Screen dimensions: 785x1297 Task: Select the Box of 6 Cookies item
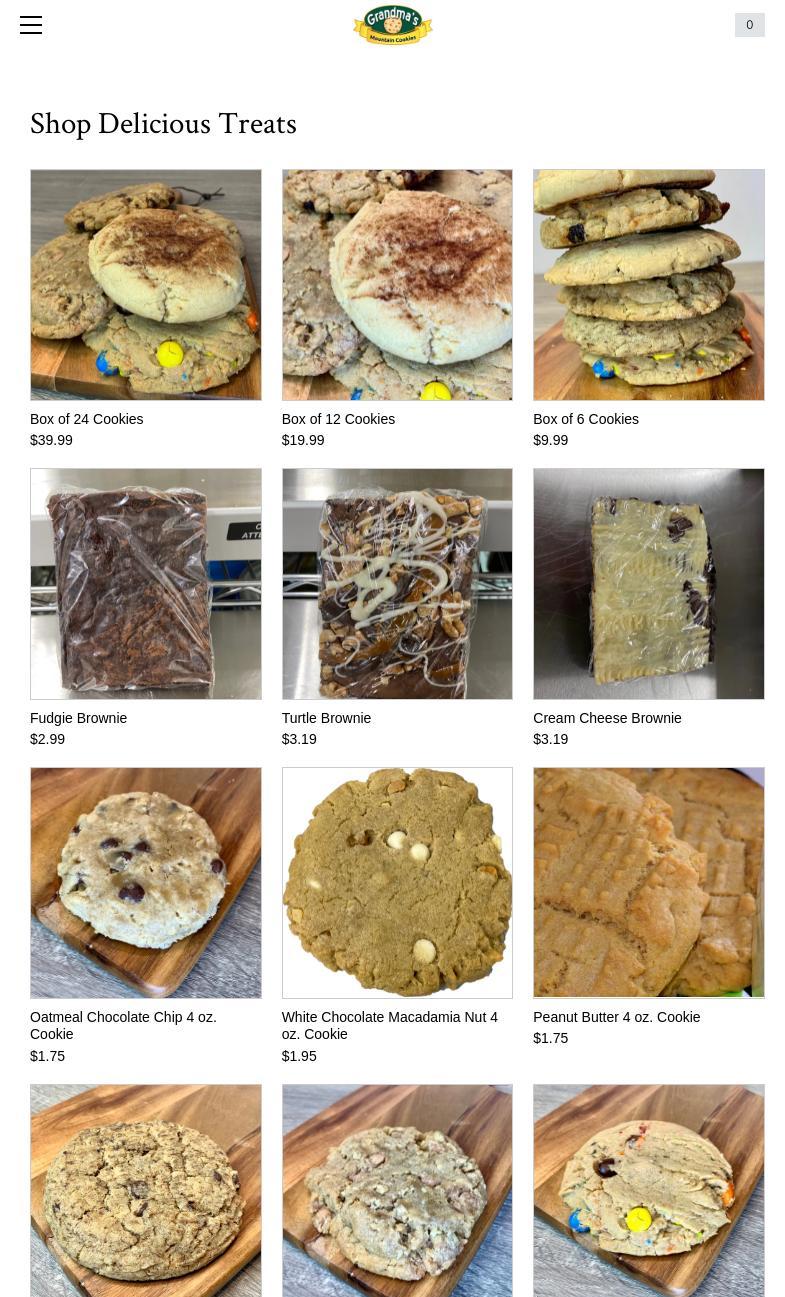[x=648, y=285]
